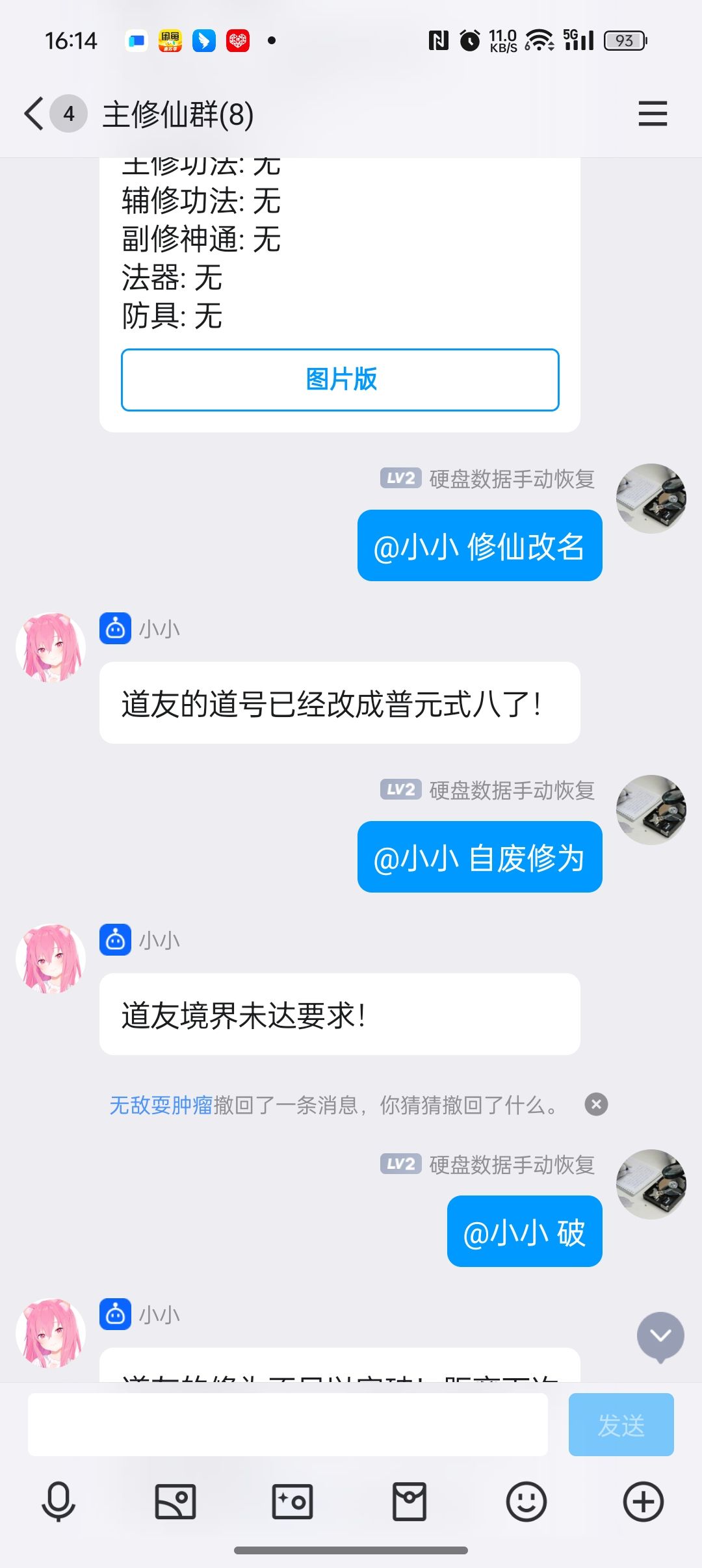Open the group menu icon
The width and height of the screenshot is (702, 1568).
(652, 114)
